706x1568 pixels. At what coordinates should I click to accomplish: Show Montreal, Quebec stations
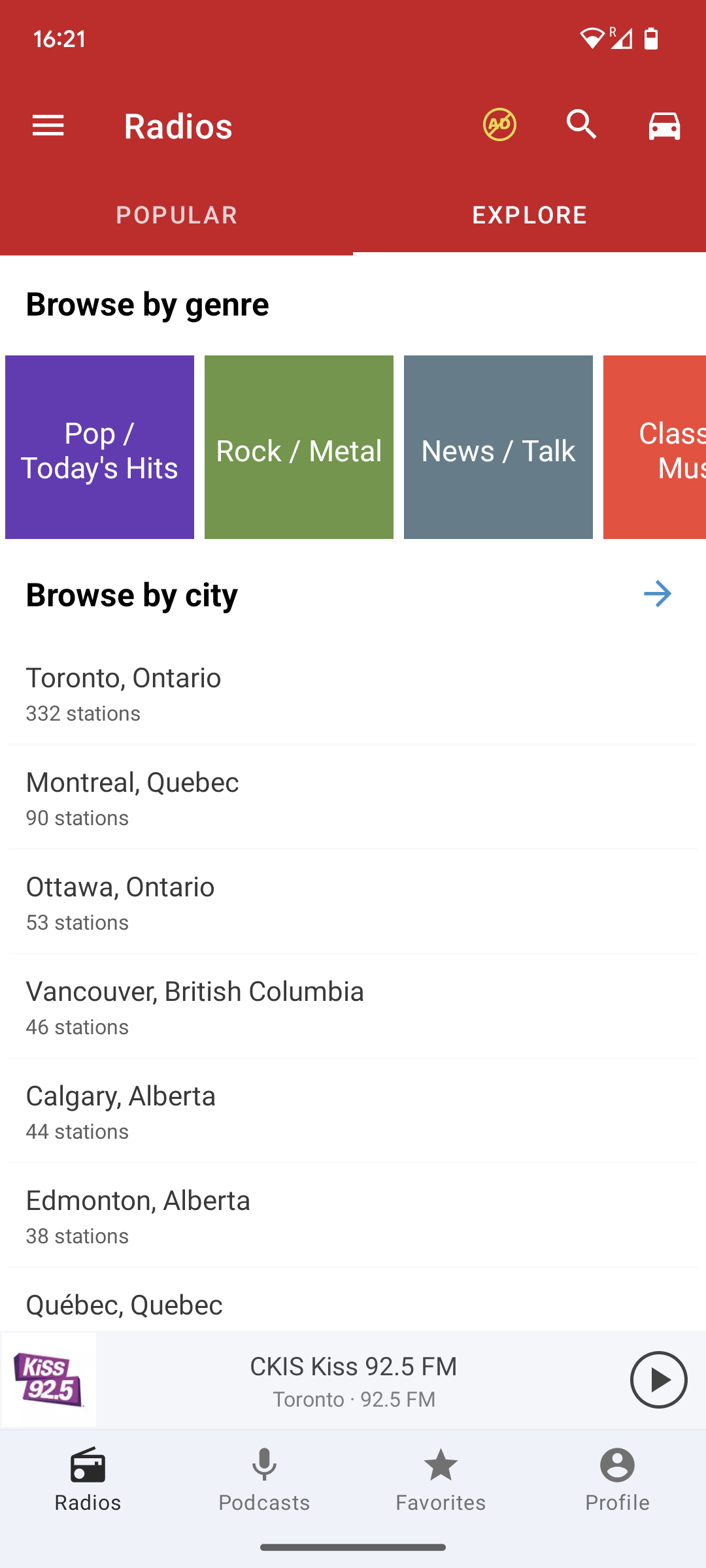[x=353, y=797]
